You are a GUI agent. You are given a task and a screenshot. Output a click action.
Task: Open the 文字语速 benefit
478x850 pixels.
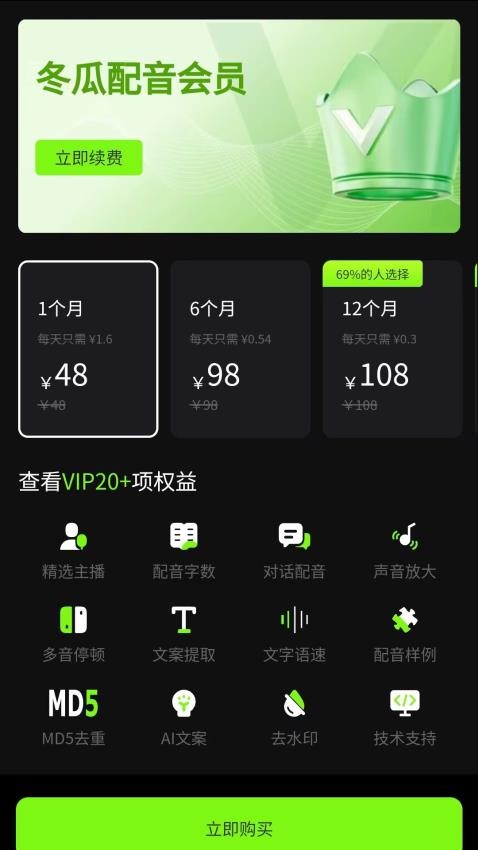[x=294, y=634]
